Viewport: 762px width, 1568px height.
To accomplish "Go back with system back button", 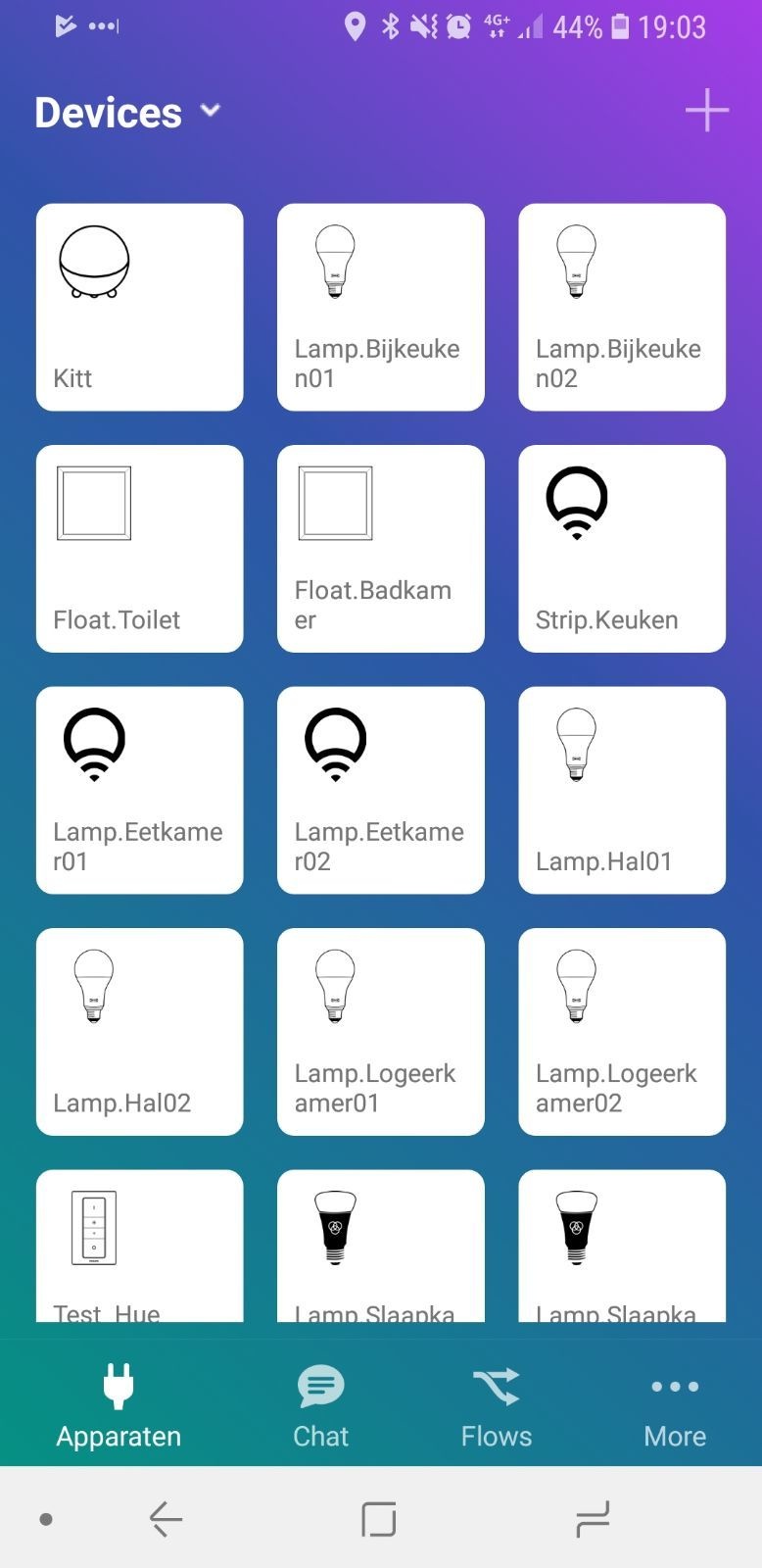I will point(166,1519).
